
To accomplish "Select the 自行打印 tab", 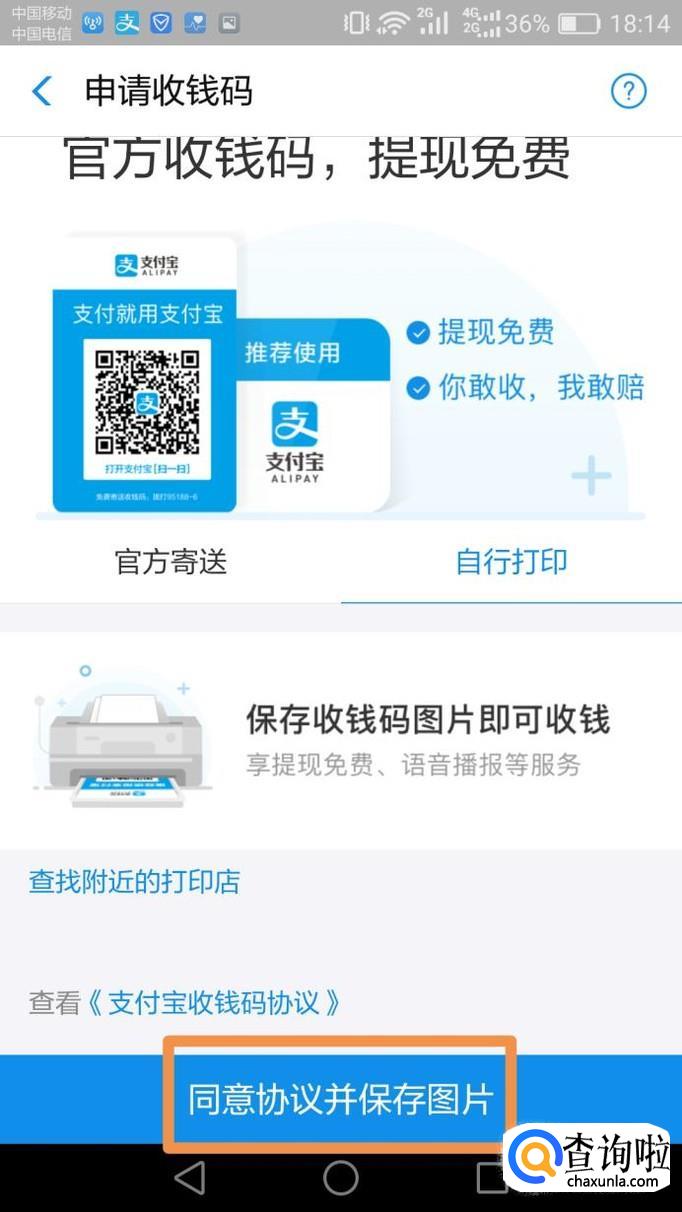I will tap(511, 561).
